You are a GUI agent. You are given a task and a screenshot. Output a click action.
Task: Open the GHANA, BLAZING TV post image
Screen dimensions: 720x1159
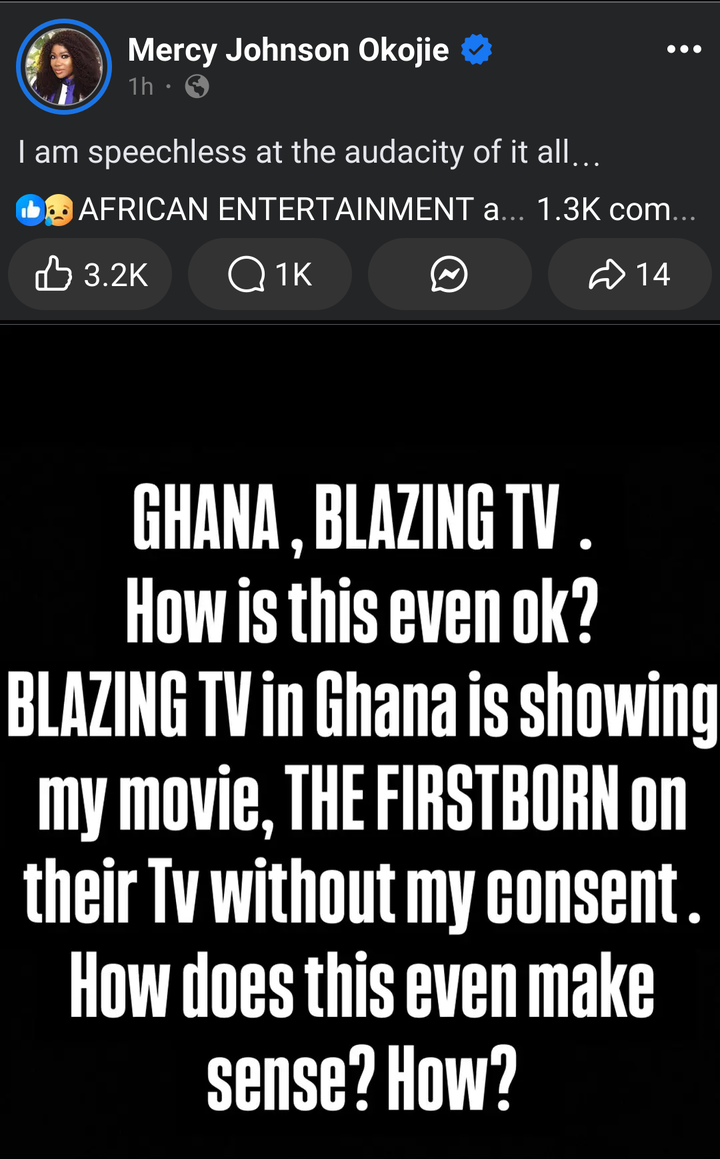360,741
